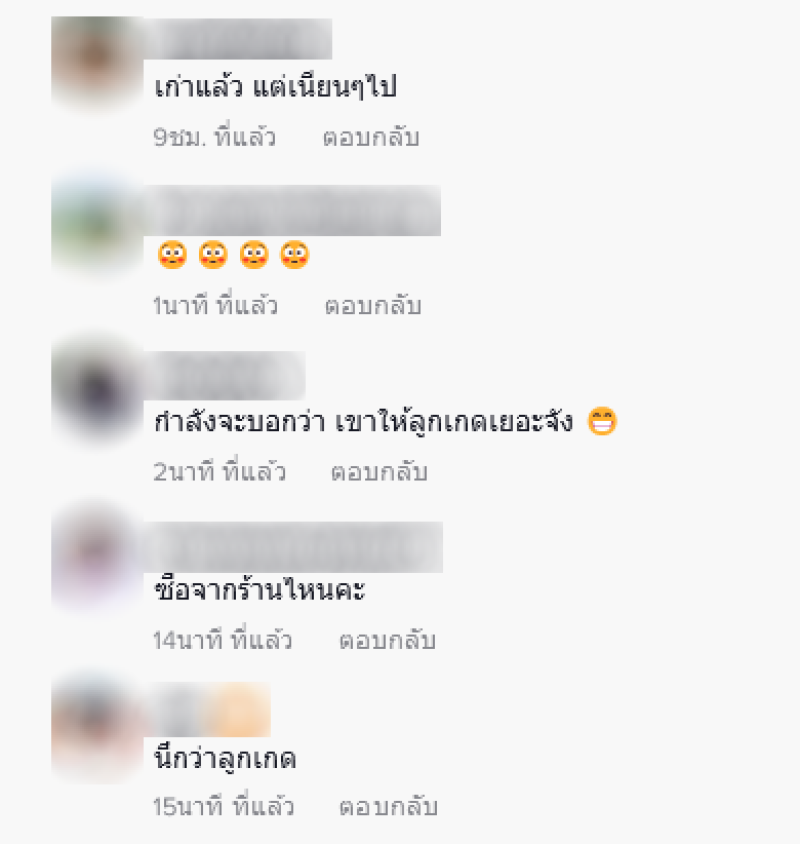Tap ตอบกลับ under the four-emoji comment

372,306
